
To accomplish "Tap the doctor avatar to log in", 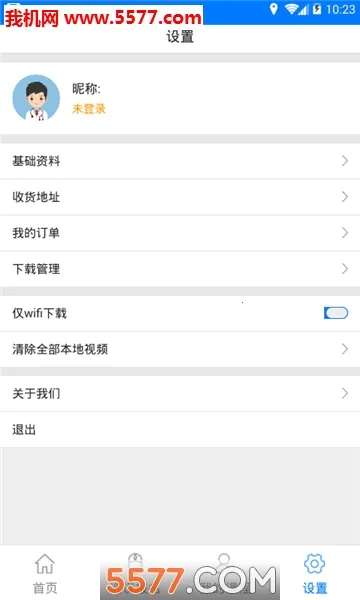I will (36, 98).
